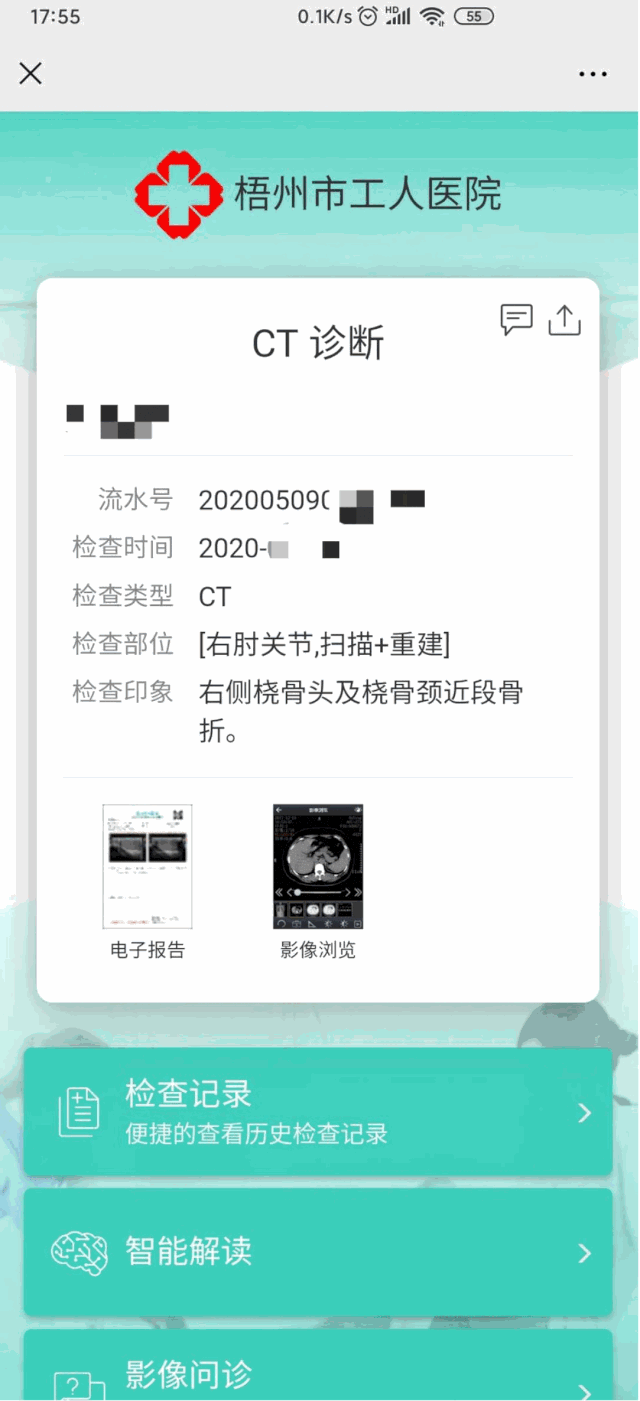Image resolution: width=640 pixels, height=1401 pixels.
Task: Open the 电子报告 thumbnail
Action: coord(147,868)
